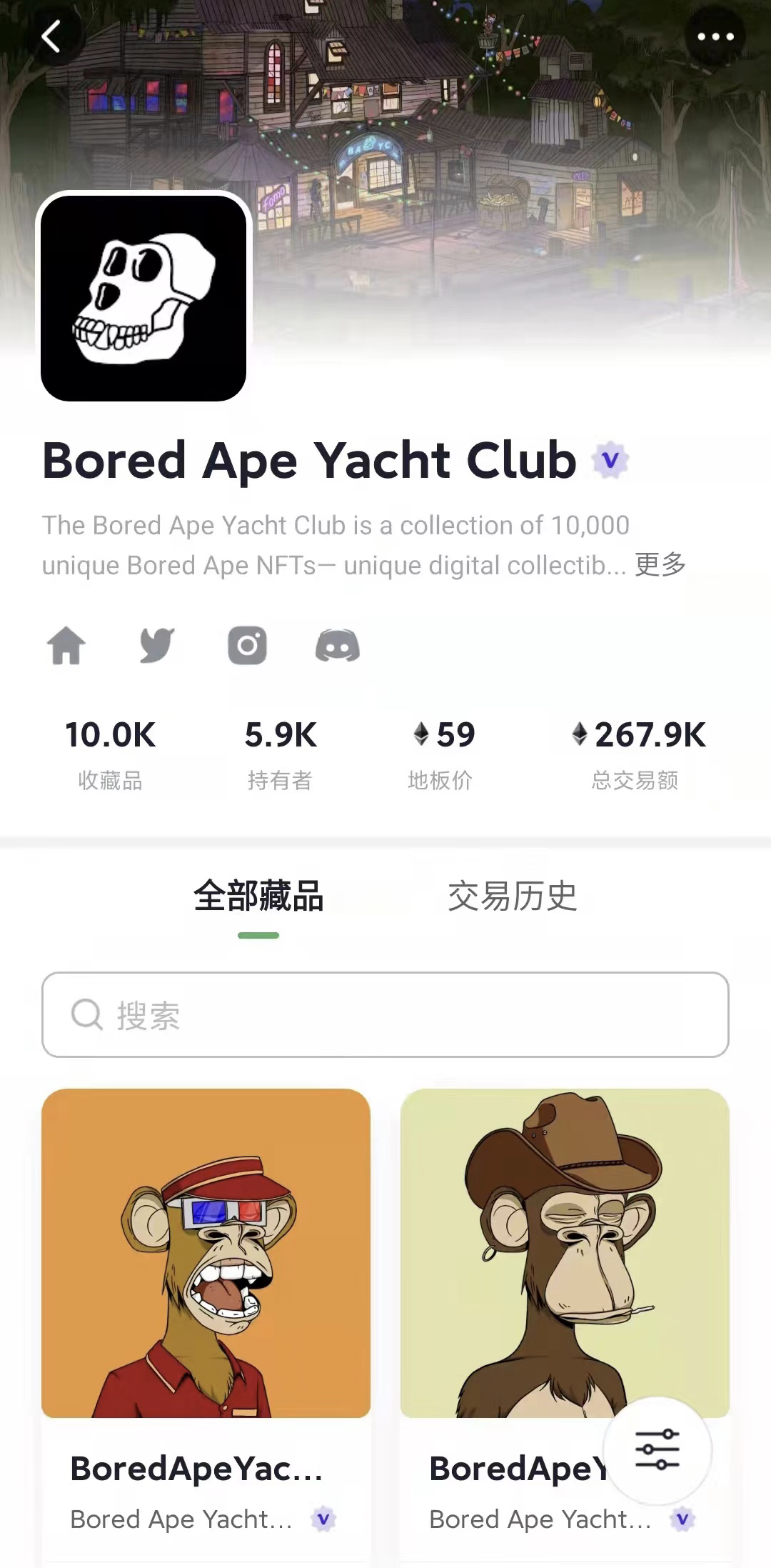The image size is (771, 1568).
Task: Select the 全部藏品 tab
Action: [x=258, y=896]
